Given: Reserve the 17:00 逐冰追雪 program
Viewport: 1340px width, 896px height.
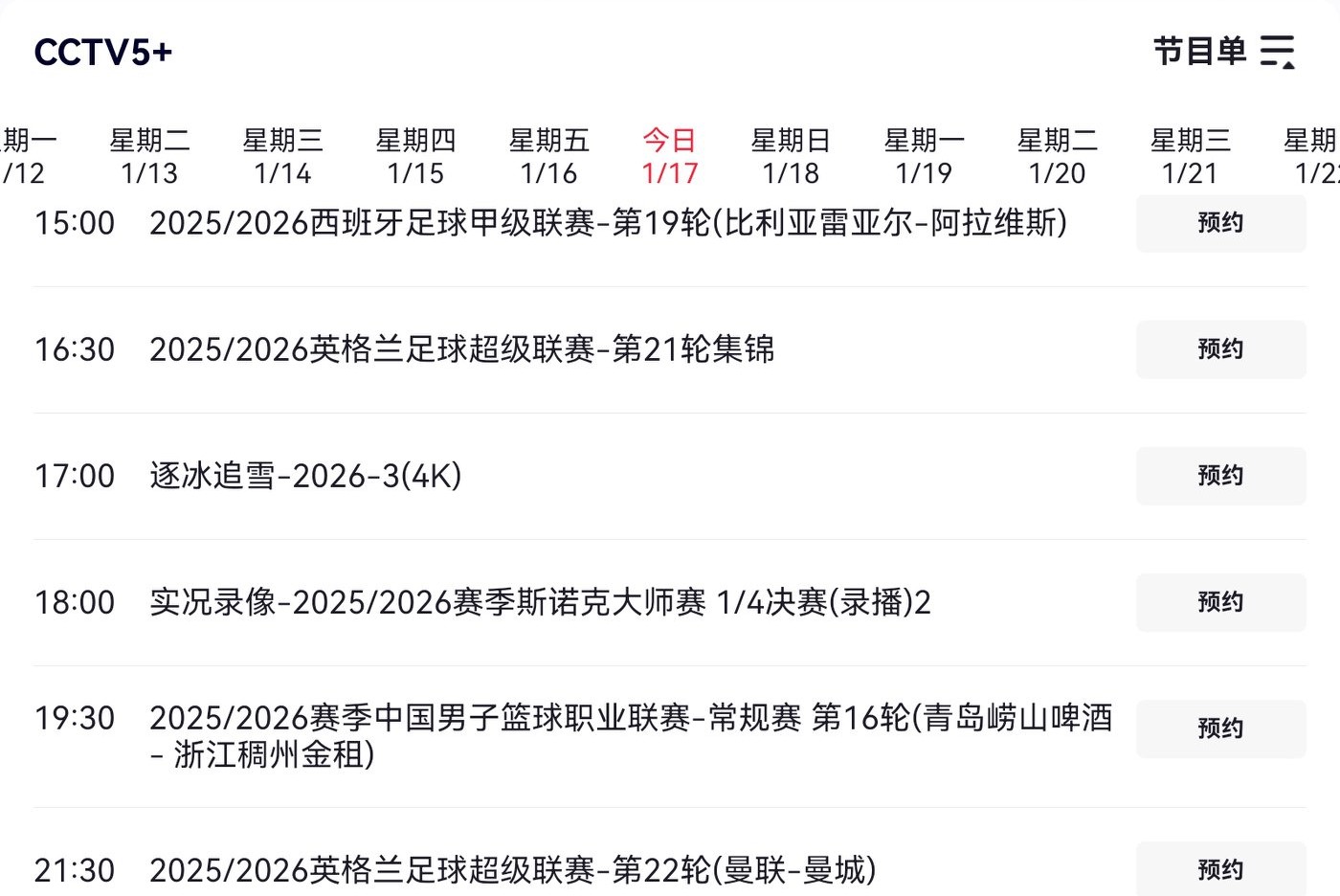Looking at the screenshot, I should 1220,476.
